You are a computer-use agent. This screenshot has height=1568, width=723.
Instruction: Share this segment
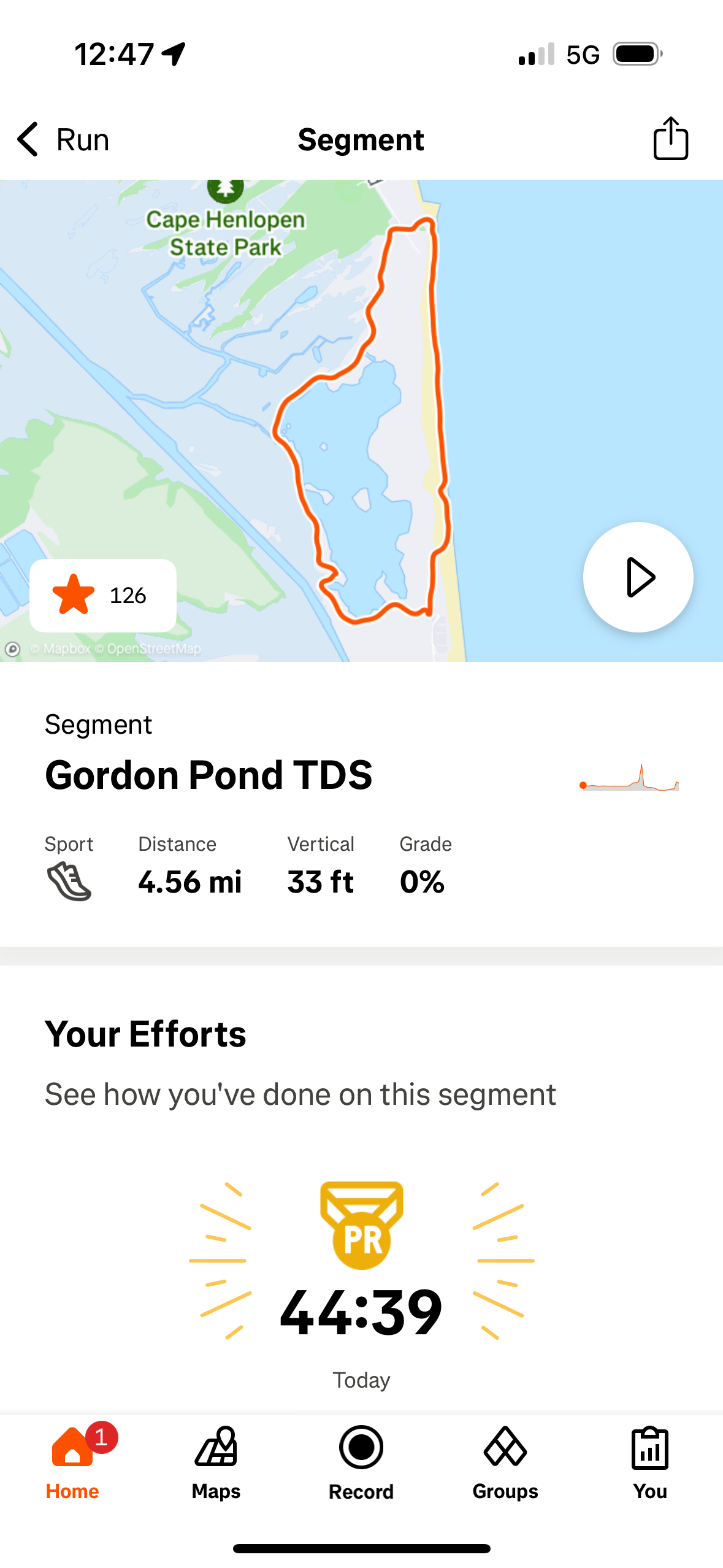tap(670, 139)
